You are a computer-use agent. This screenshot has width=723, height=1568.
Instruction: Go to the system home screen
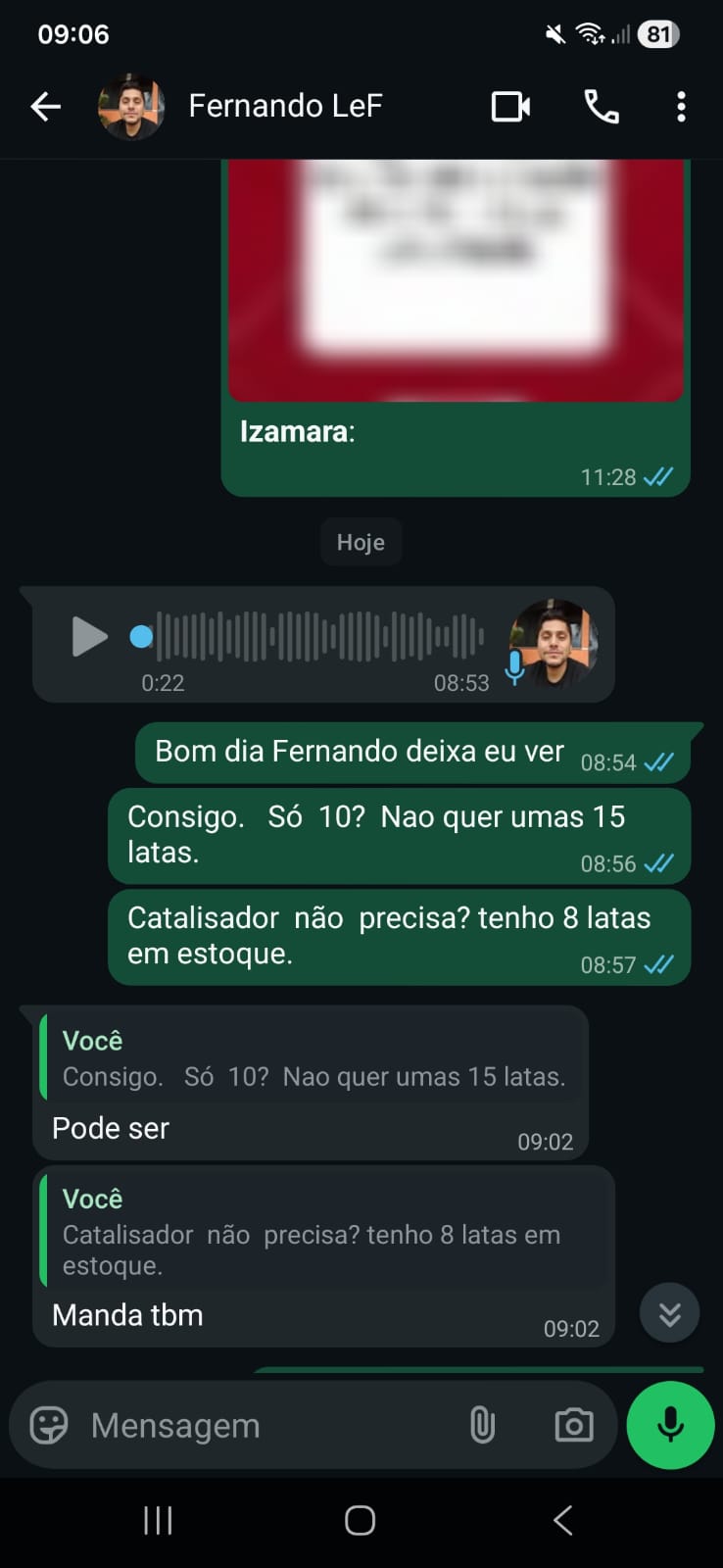360,1520
